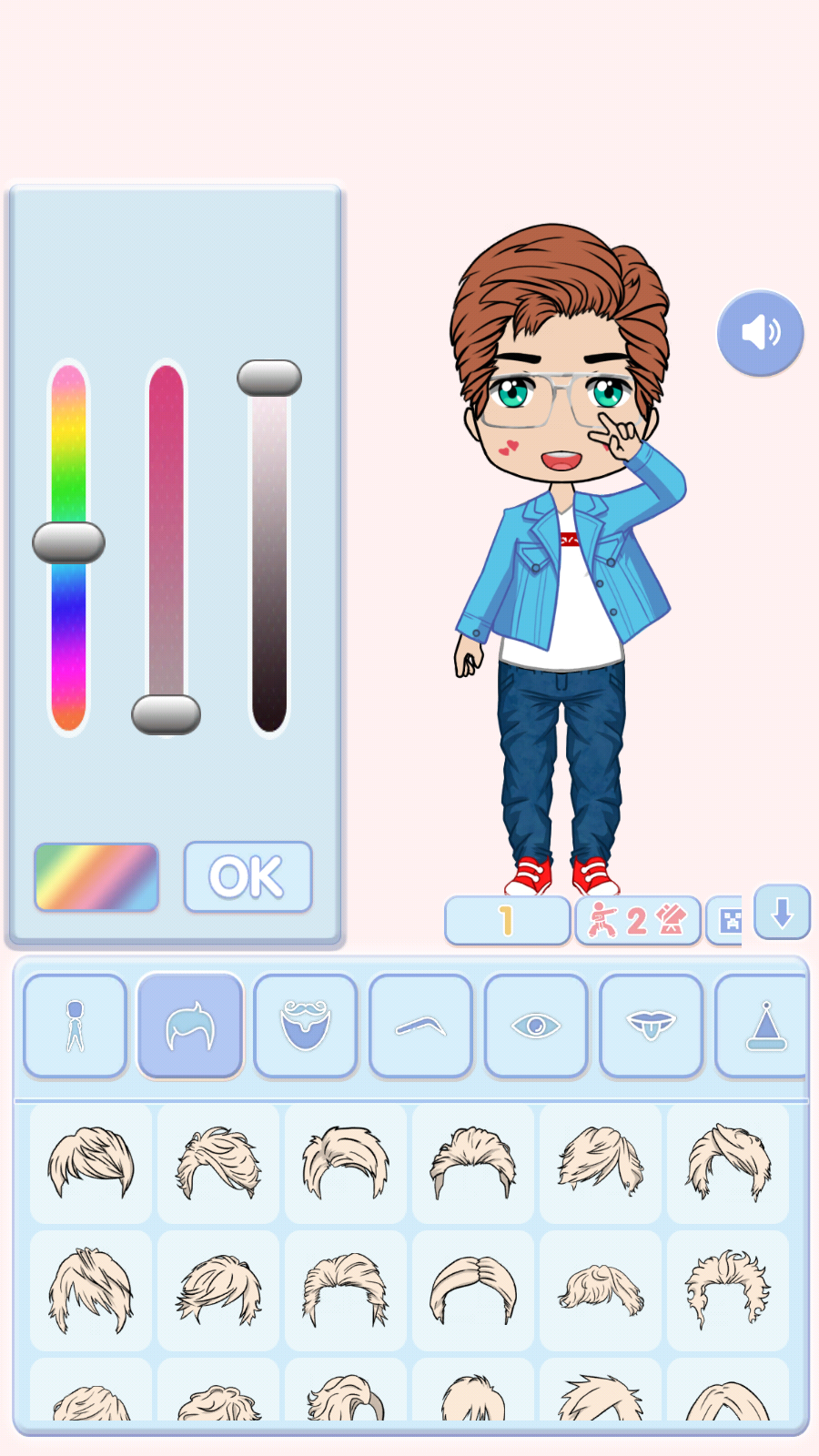Image resolution: width=819 pixels, height=1456 pixels.
Task: Switch to single character view labeled 1
Action: (507, 920)
